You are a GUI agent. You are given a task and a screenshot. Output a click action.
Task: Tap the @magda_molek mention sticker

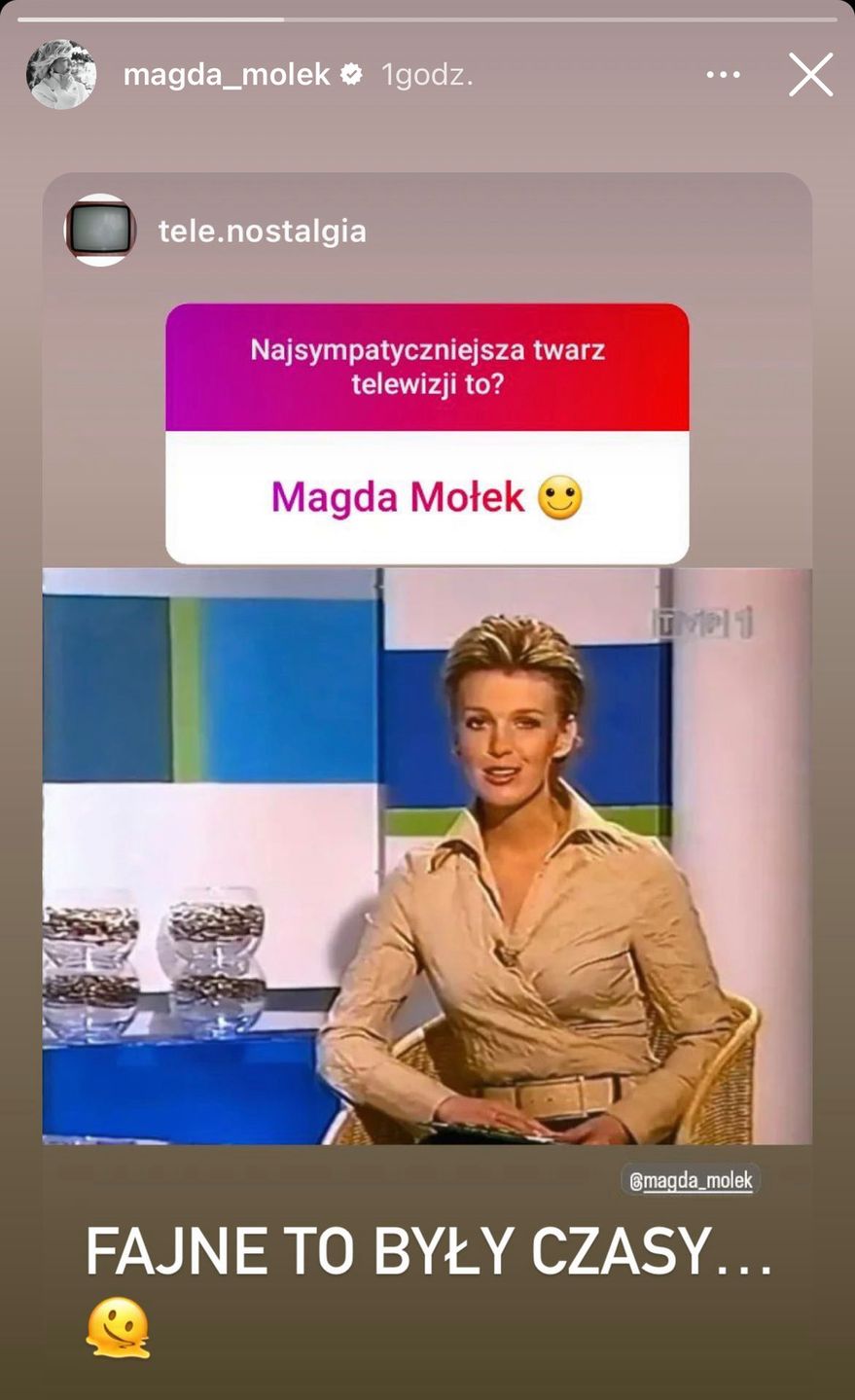click(x=691, y=1180)
